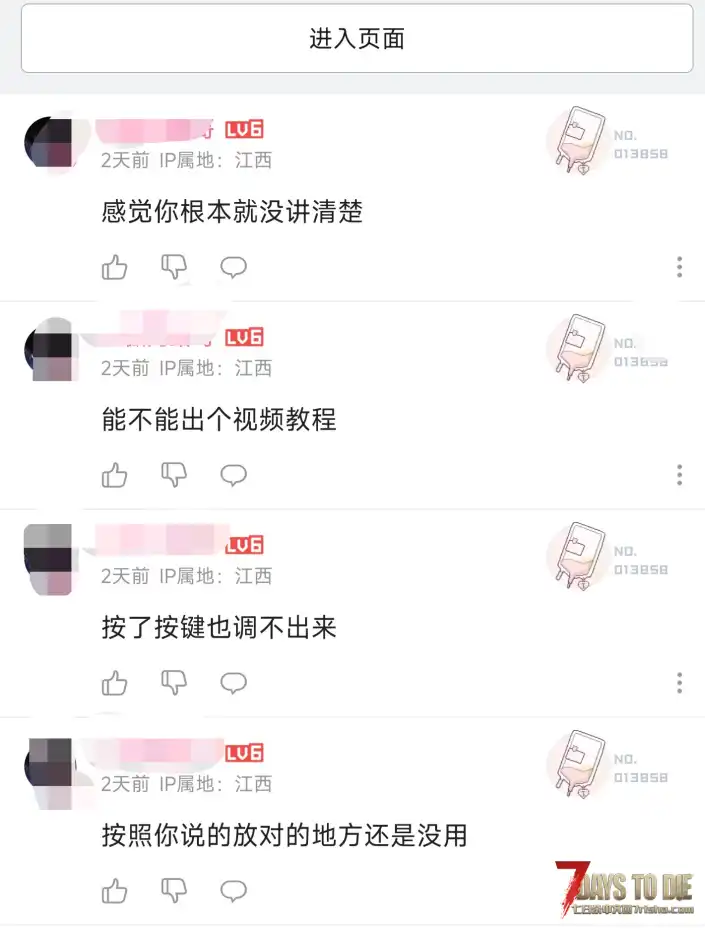Dislike the comment 按照你说的放对的地方还是没用
Image resolution: width=705 pixels, height=930 pixels.
174,890
